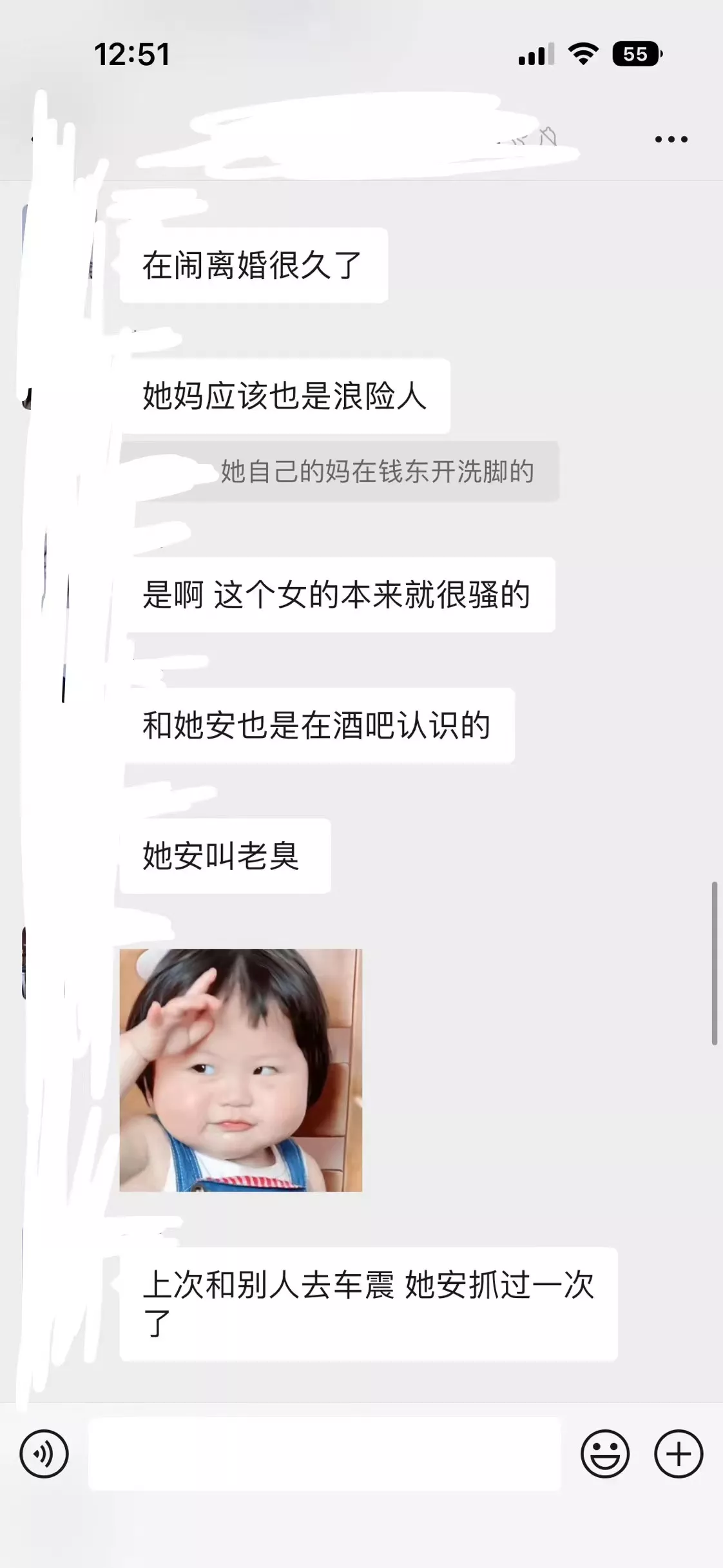
Task: Open the chat's three-dot menu
Action: coord(671,139)
